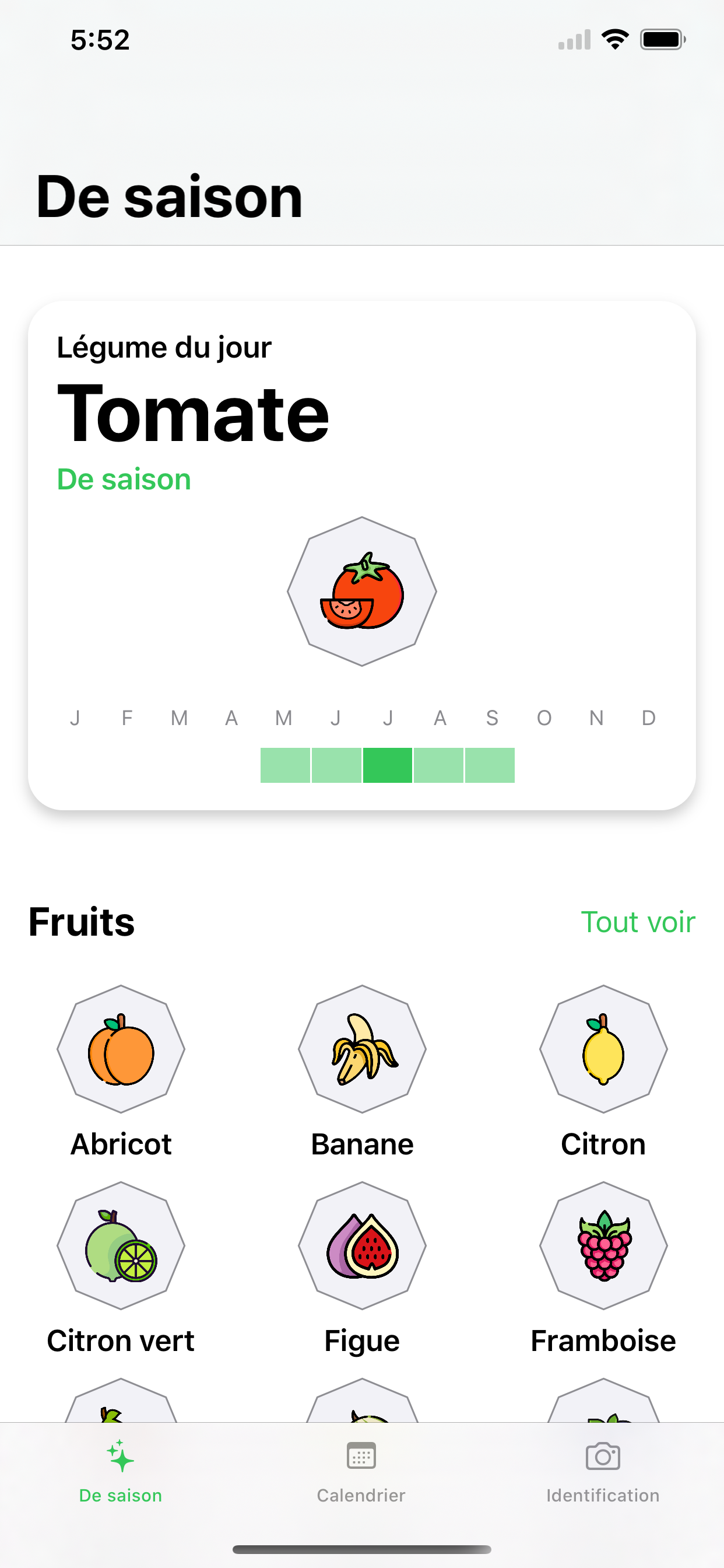Tap the Fruits section heading
The image size is (724, 1568).
[82, 921]
